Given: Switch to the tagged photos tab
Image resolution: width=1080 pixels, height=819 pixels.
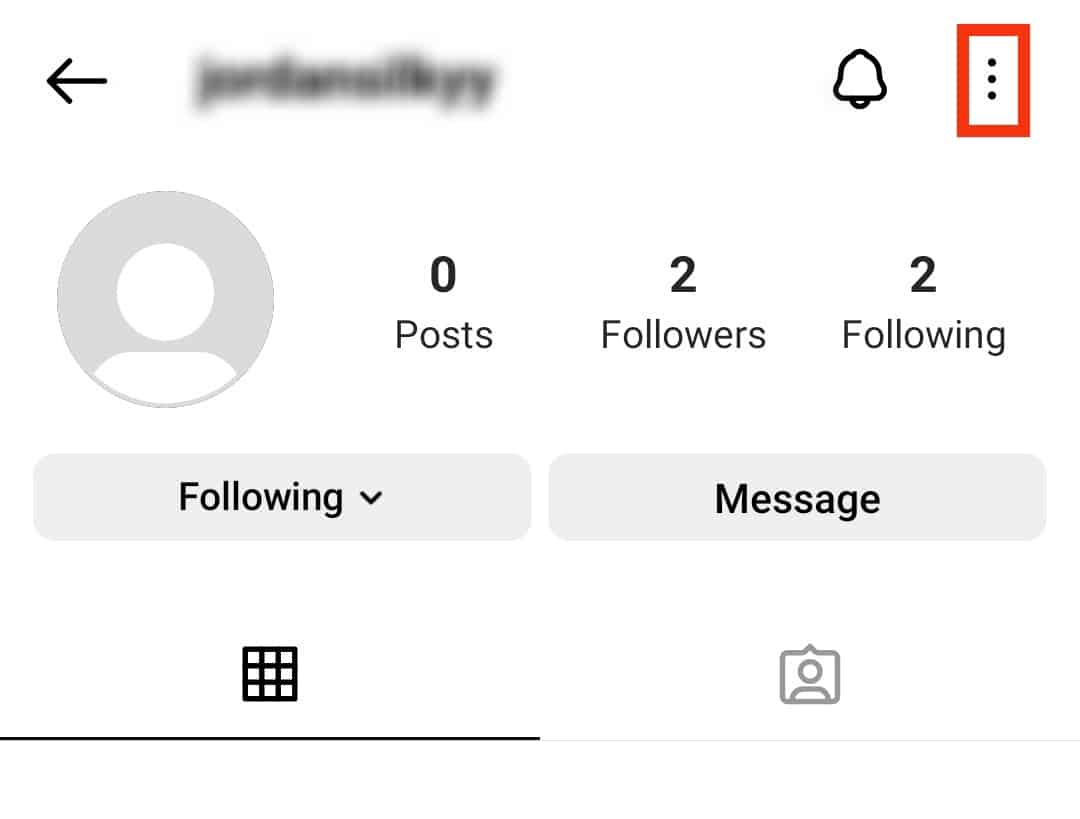Looking at the screenshot, I should coord(809,675).
